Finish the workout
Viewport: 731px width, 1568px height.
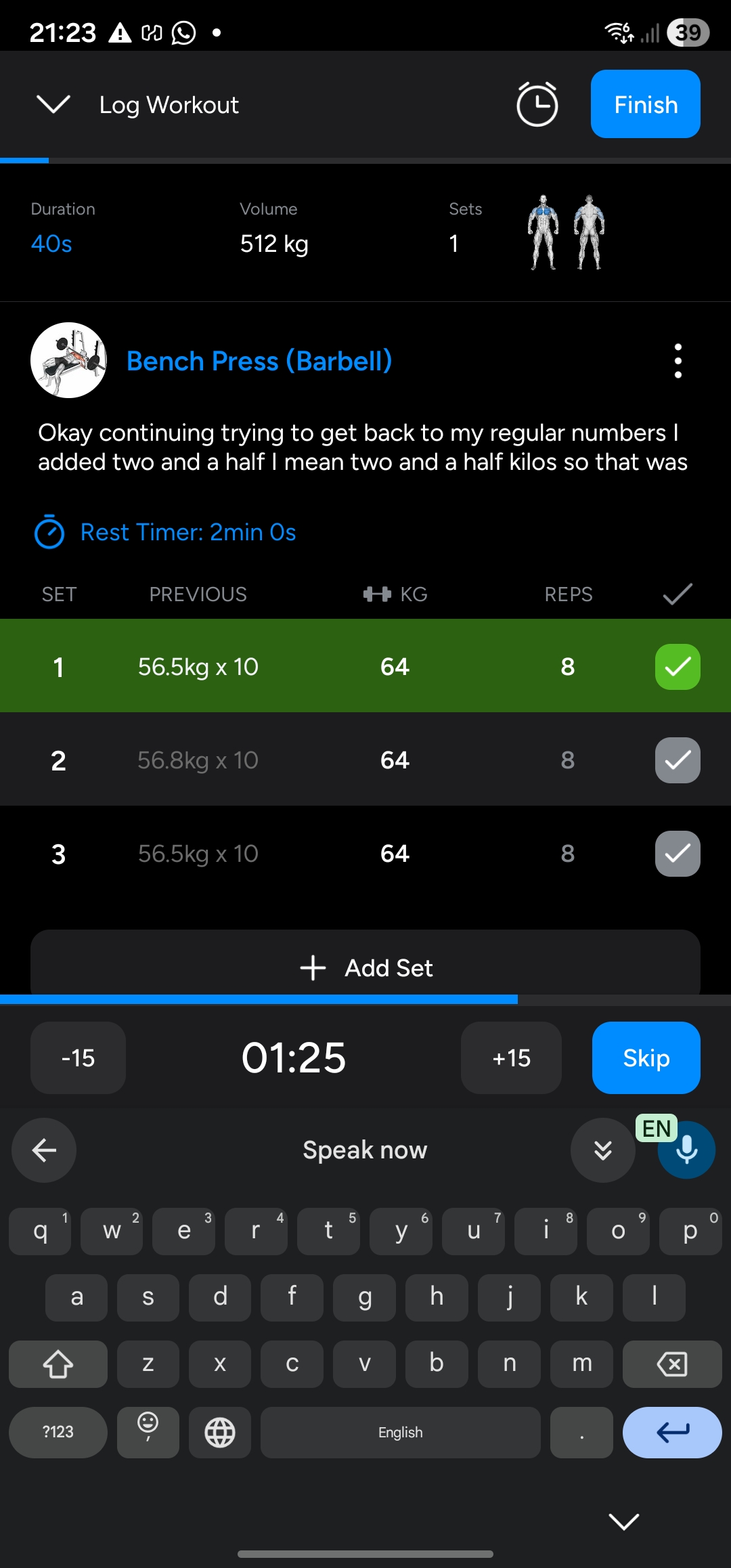(645, 104)
